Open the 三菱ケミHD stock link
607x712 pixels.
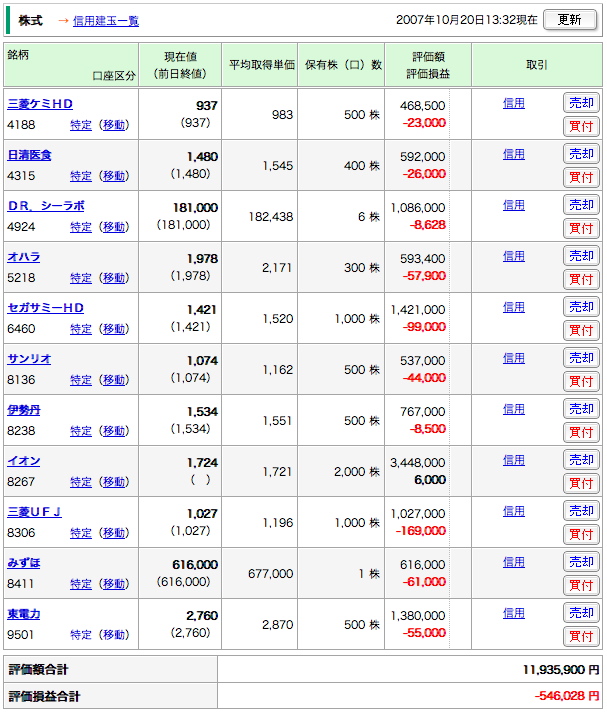click(39, 104)
